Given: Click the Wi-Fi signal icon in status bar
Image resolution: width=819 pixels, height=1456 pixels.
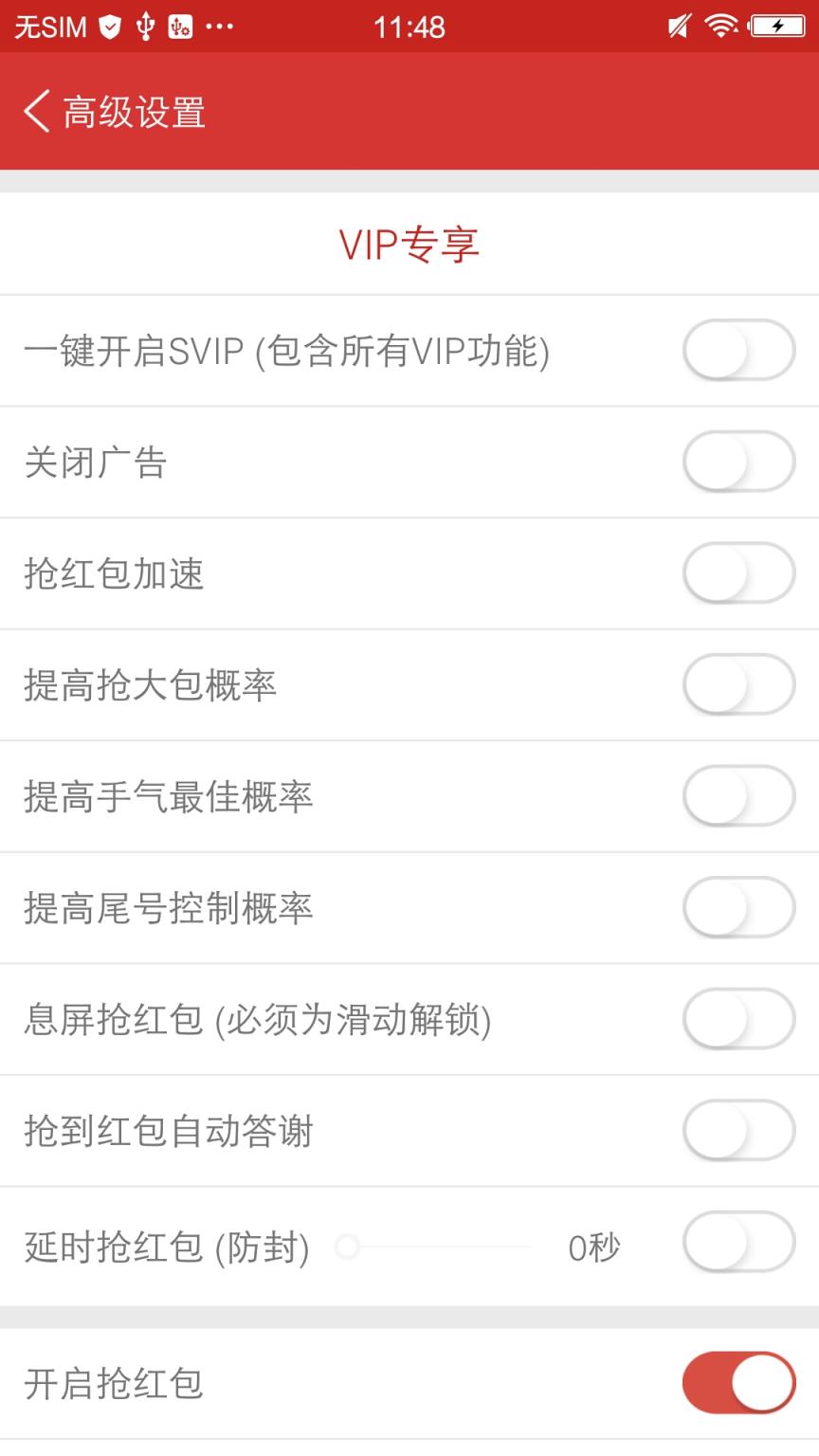Looking at the screenshot, I should [x=721, y=27].
